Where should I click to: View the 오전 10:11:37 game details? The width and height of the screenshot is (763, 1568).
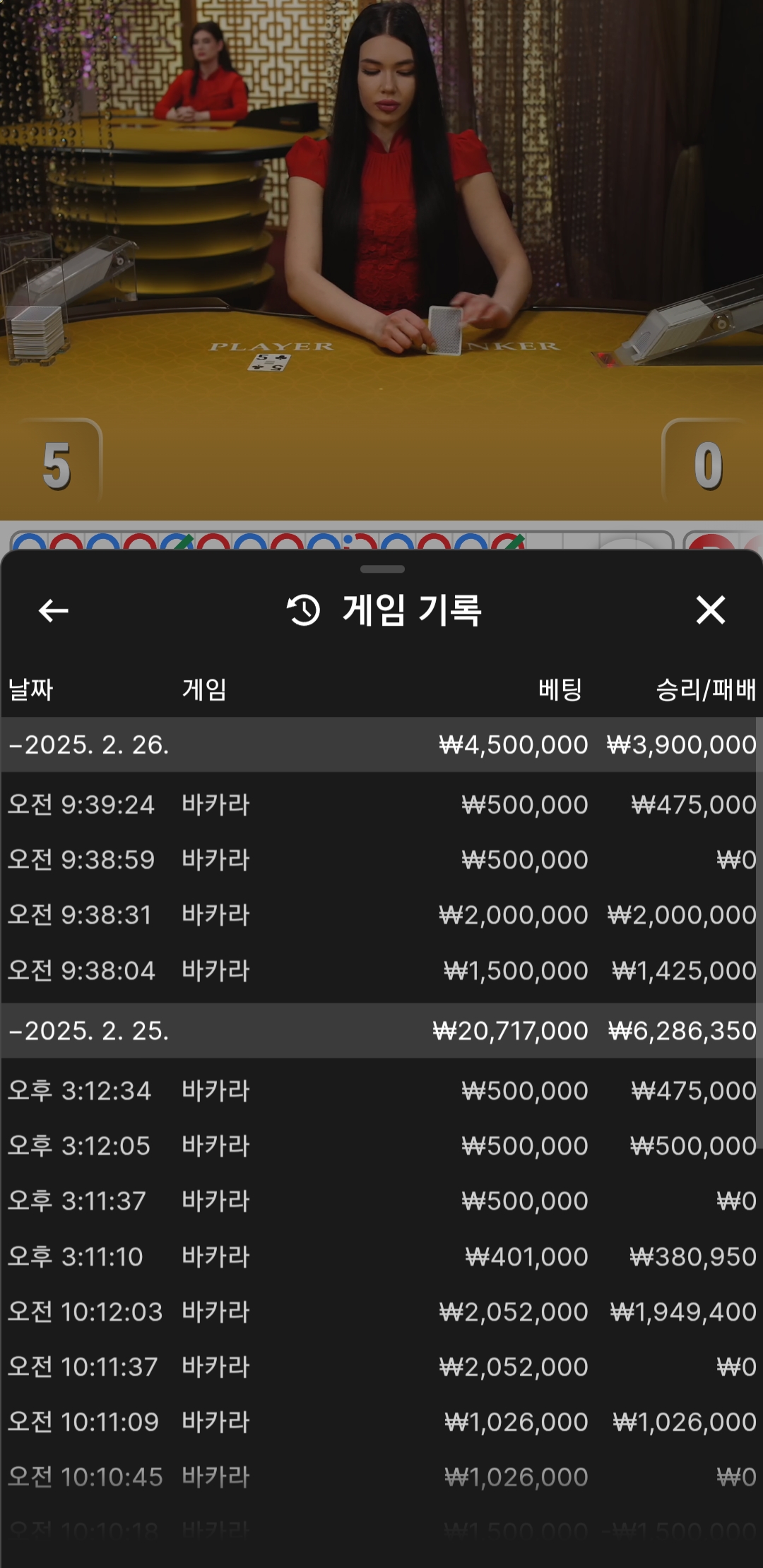click(x=381, y=1367)
